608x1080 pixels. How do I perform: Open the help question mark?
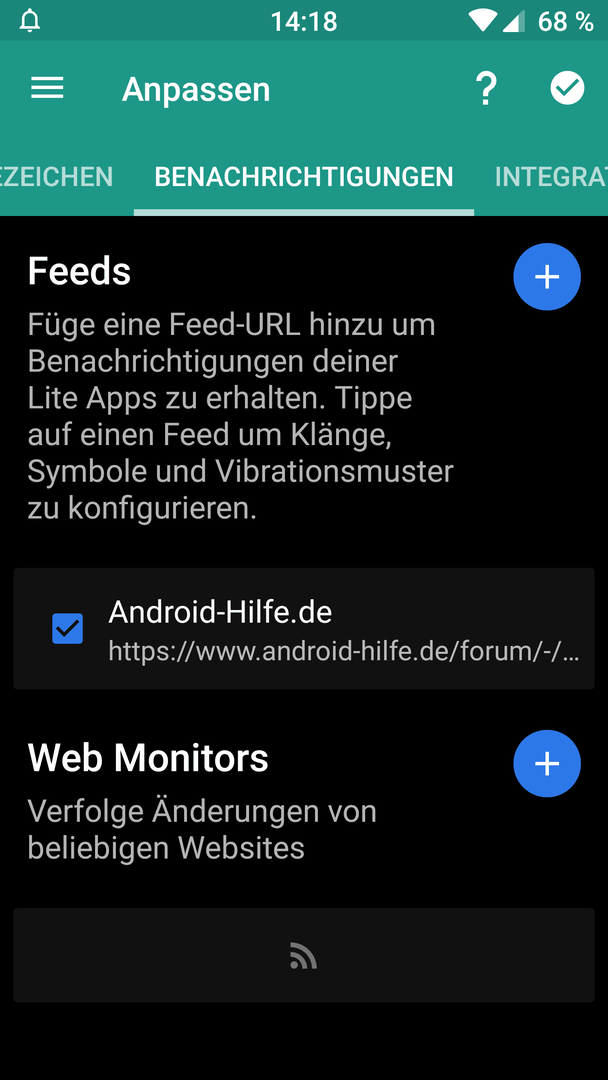click(486, 89)
